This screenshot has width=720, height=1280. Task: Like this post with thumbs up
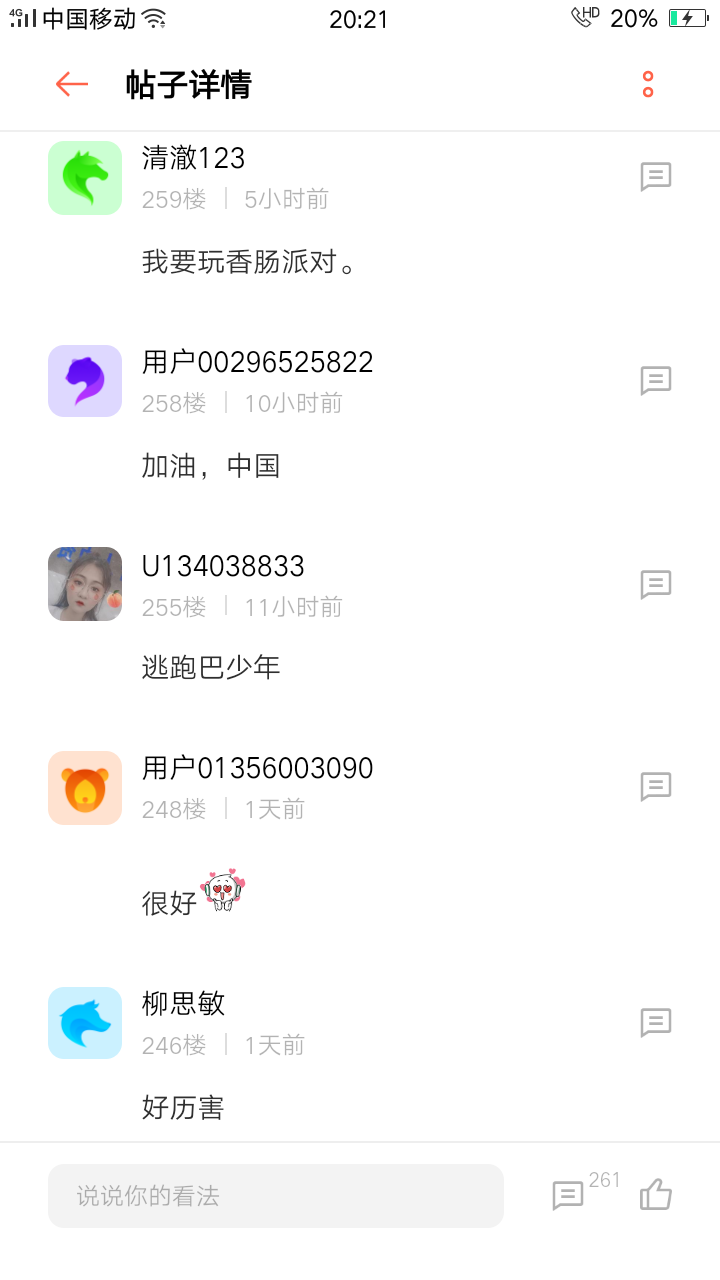656,1194
